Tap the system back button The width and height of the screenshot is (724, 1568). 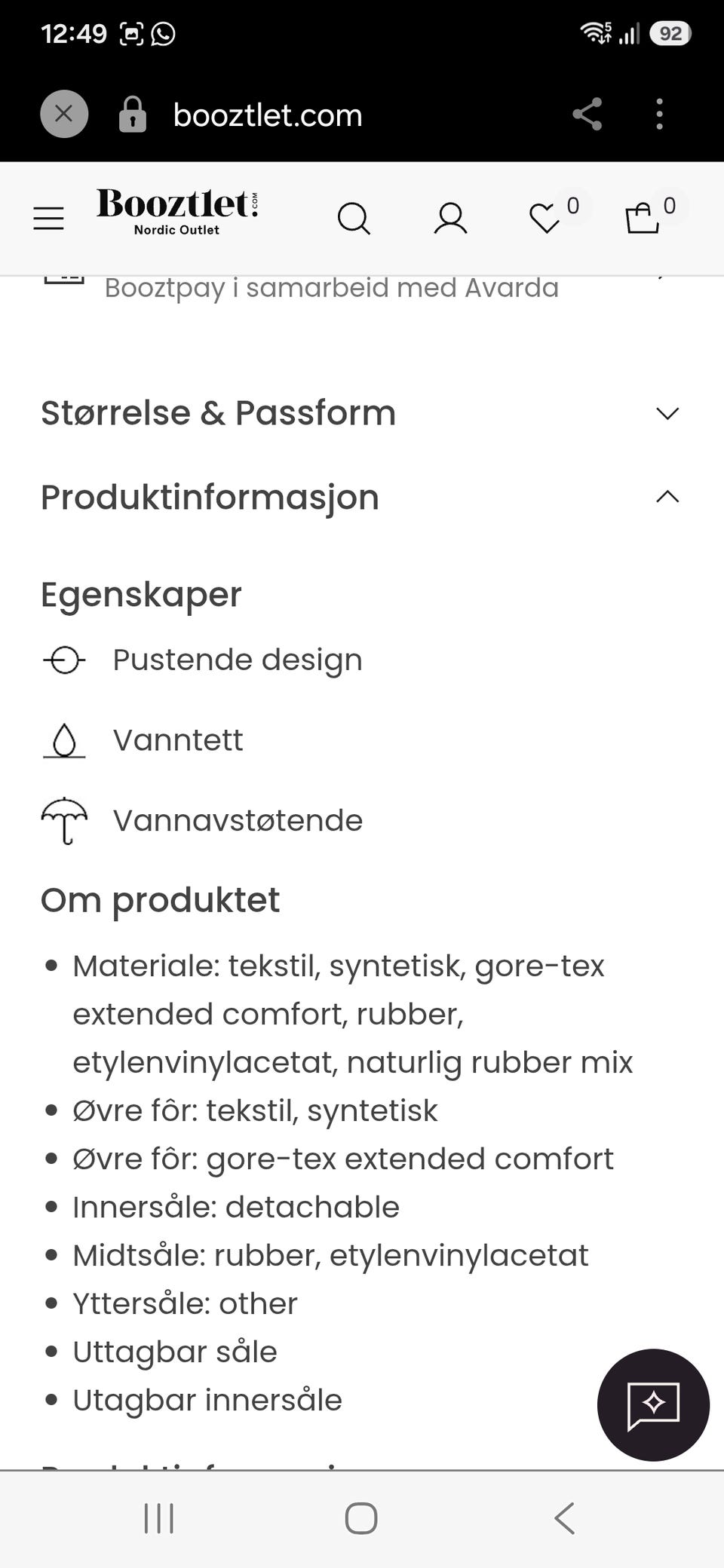(x=564, y=1517)
